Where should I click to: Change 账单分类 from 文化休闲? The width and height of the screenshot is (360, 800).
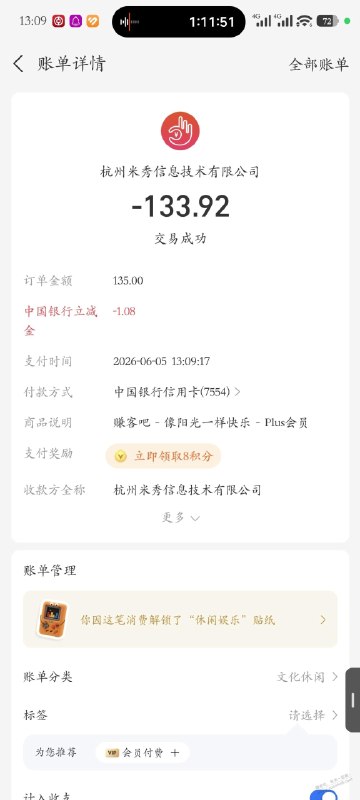[180, 677]
